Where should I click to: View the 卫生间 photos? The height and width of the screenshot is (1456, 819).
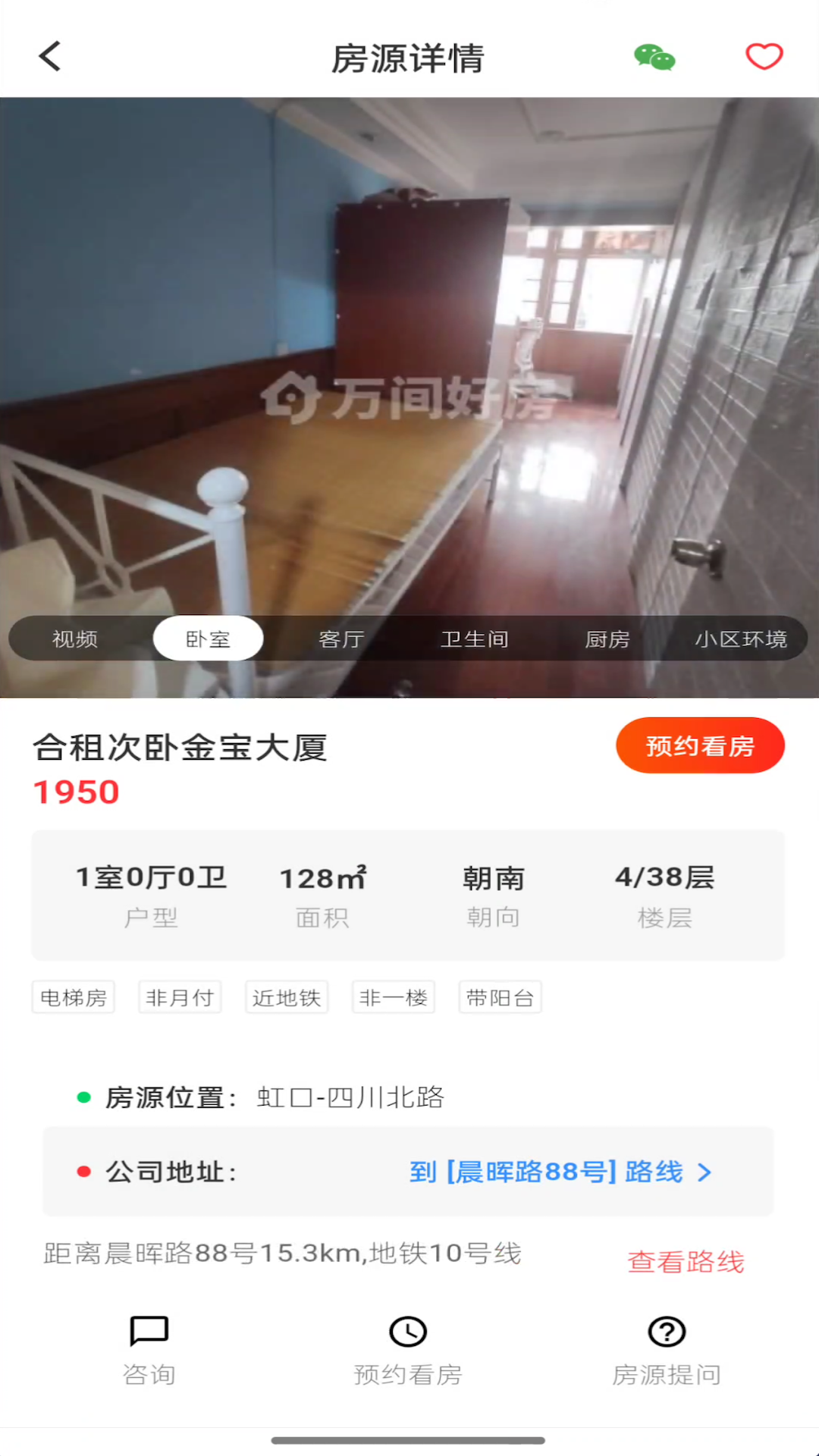pos(475,639)
